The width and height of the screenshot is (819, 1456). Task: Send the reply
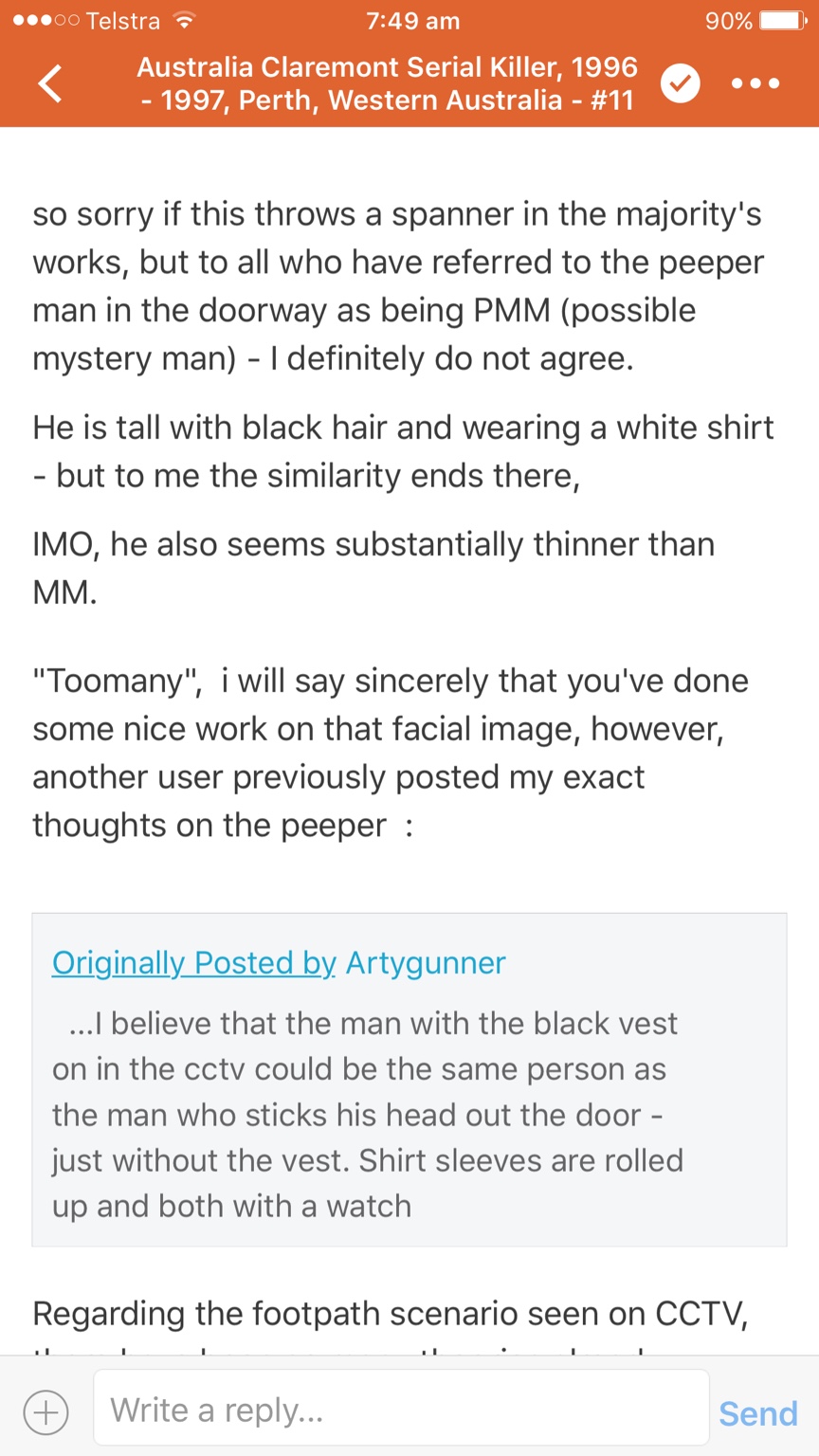coord(757,1413)
